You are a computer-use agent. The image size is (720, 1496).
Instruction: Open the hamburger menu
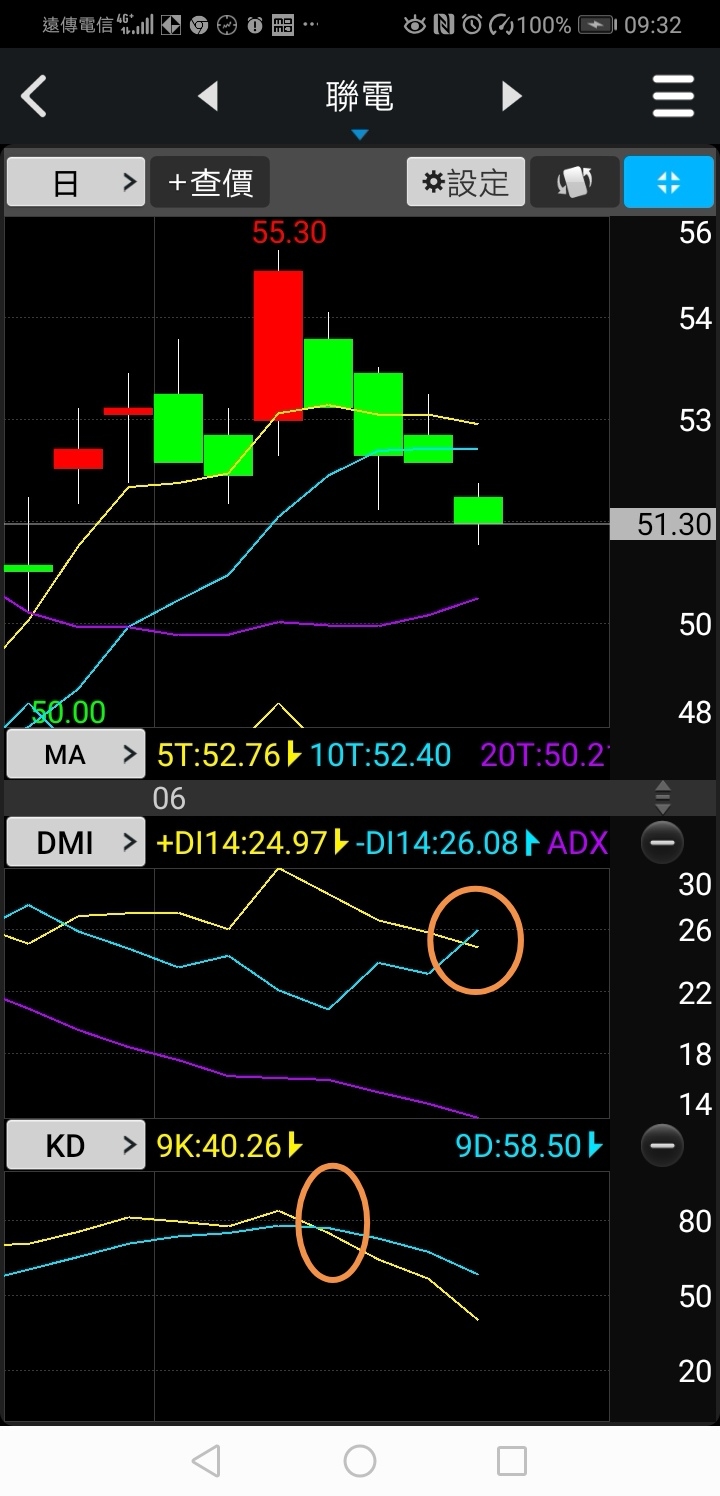click(673, 97)
